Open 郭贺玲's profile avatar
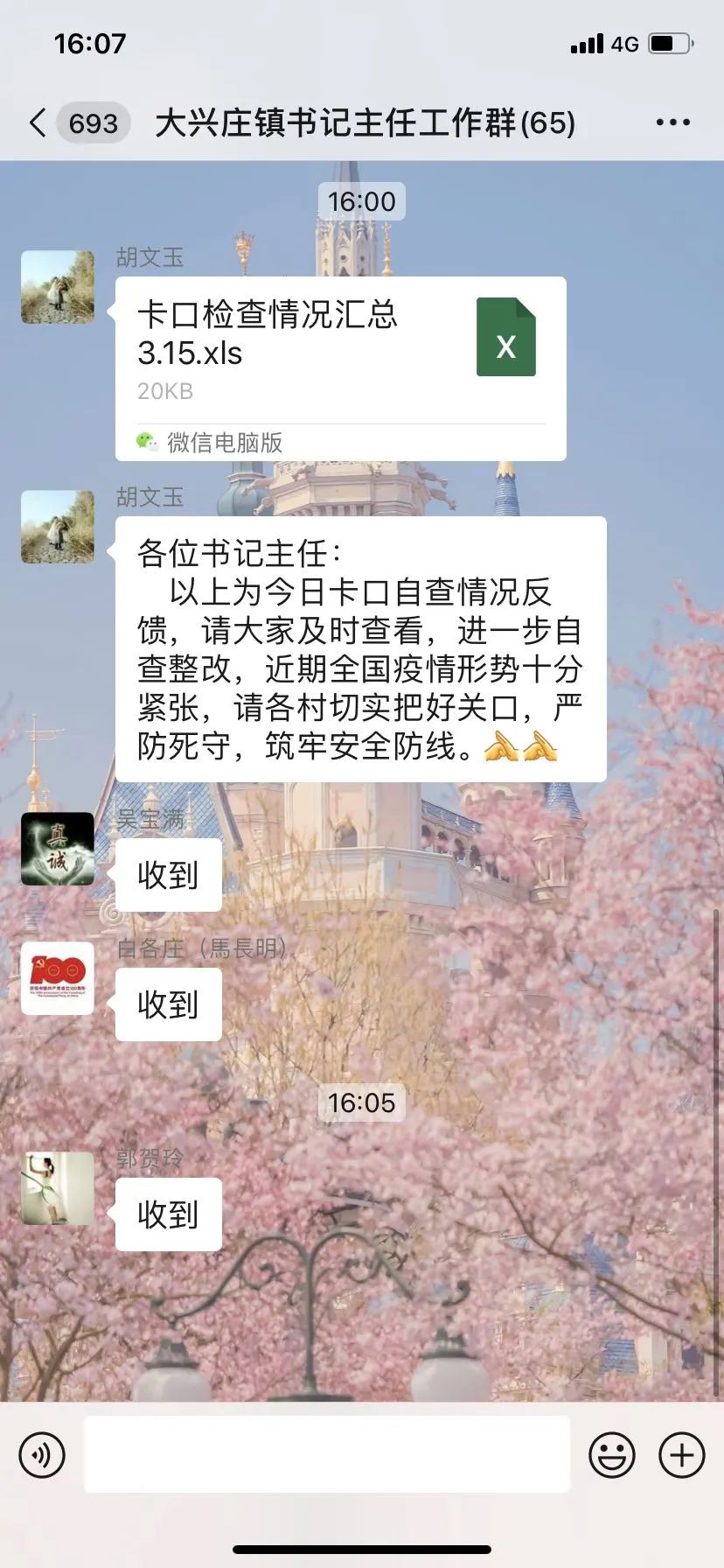The width and height of the screenshot is (724, 1568). 58,1187
